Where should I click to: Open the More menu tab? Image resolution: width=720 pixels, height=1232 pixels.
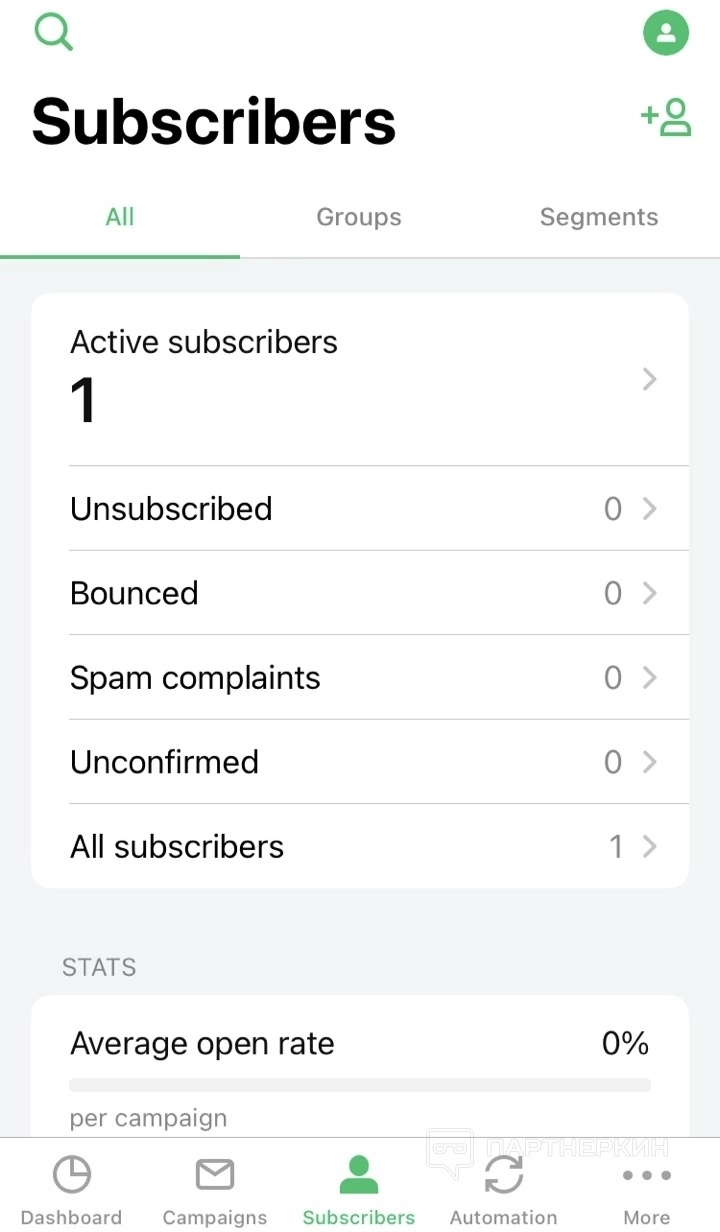pos(647,1190)
